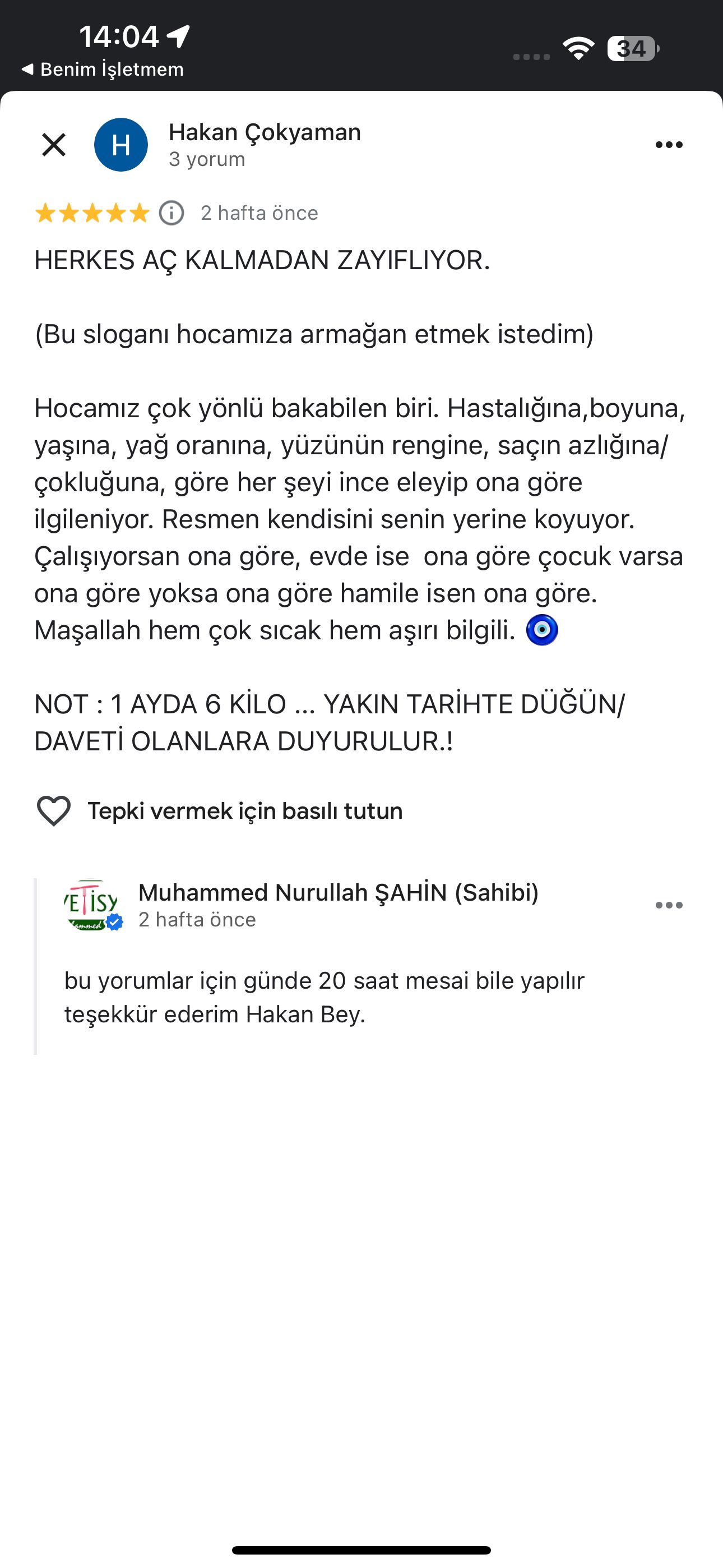723x1568 pixels.
Task: Open options for the owner's reply
Action: tap(668, 905)
